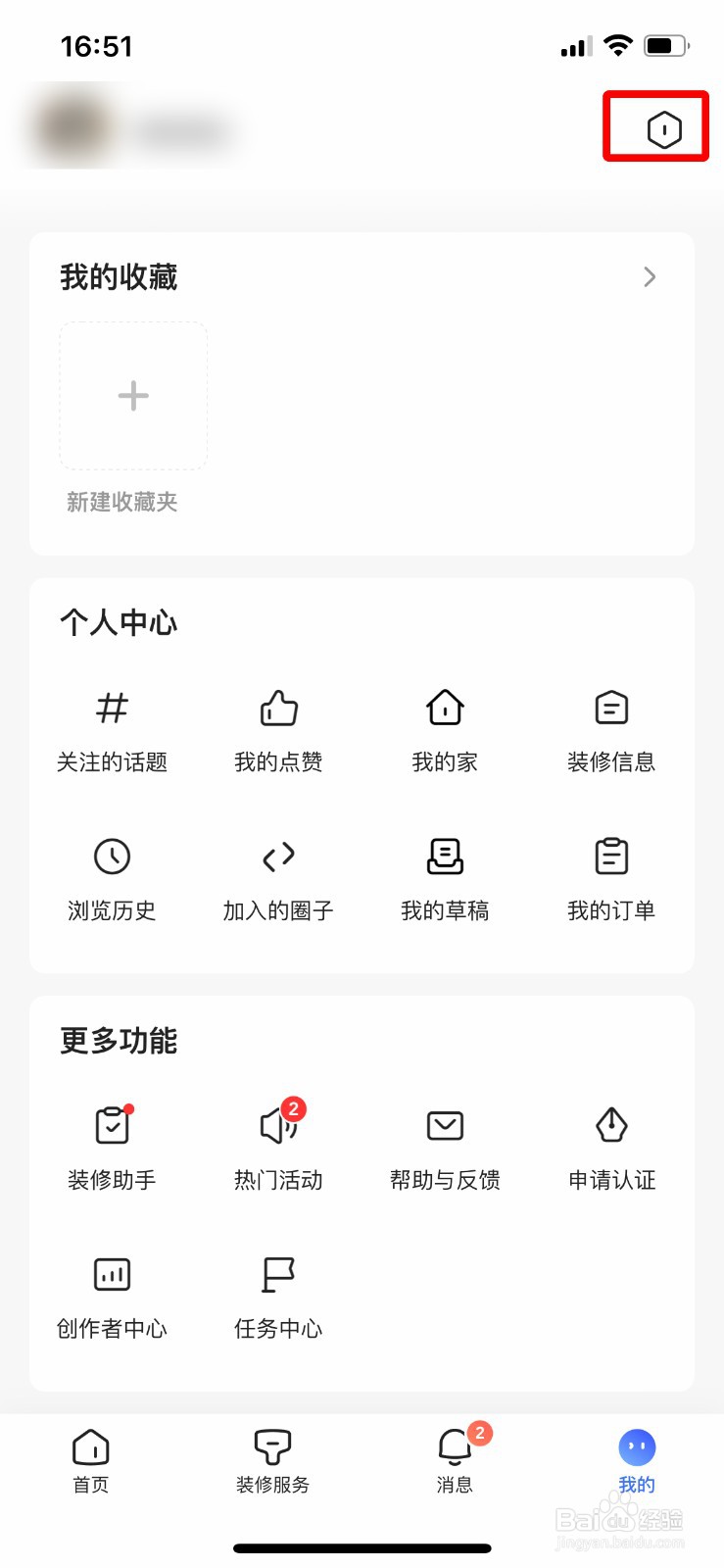This screenshot has width=724, height=1568.
Task: Switch to 装修服务 services tab
Action: 272,1462
